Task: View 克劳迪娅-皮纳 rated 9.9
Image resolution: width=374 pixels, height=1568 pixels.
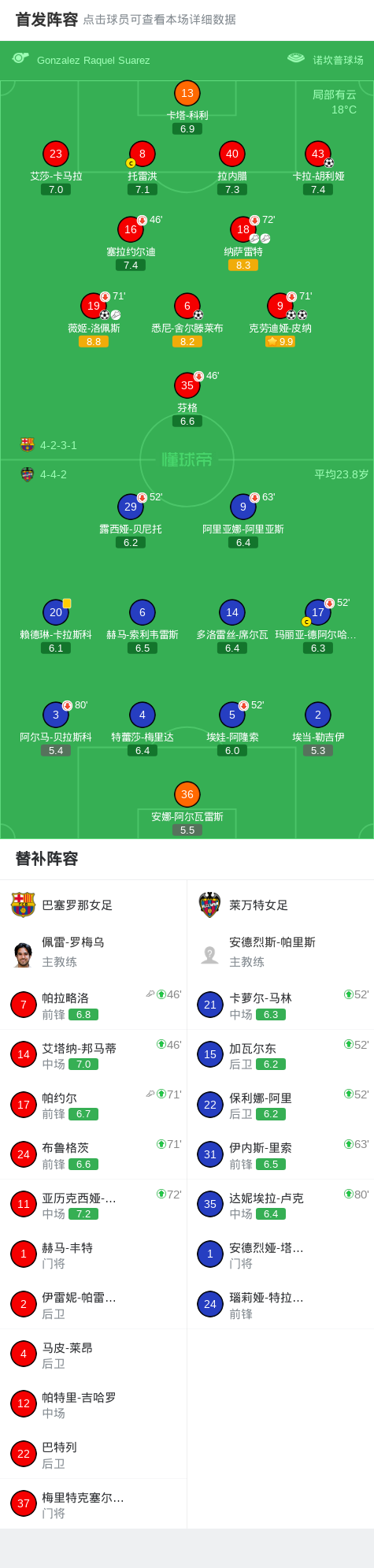Action: [280, 320]
